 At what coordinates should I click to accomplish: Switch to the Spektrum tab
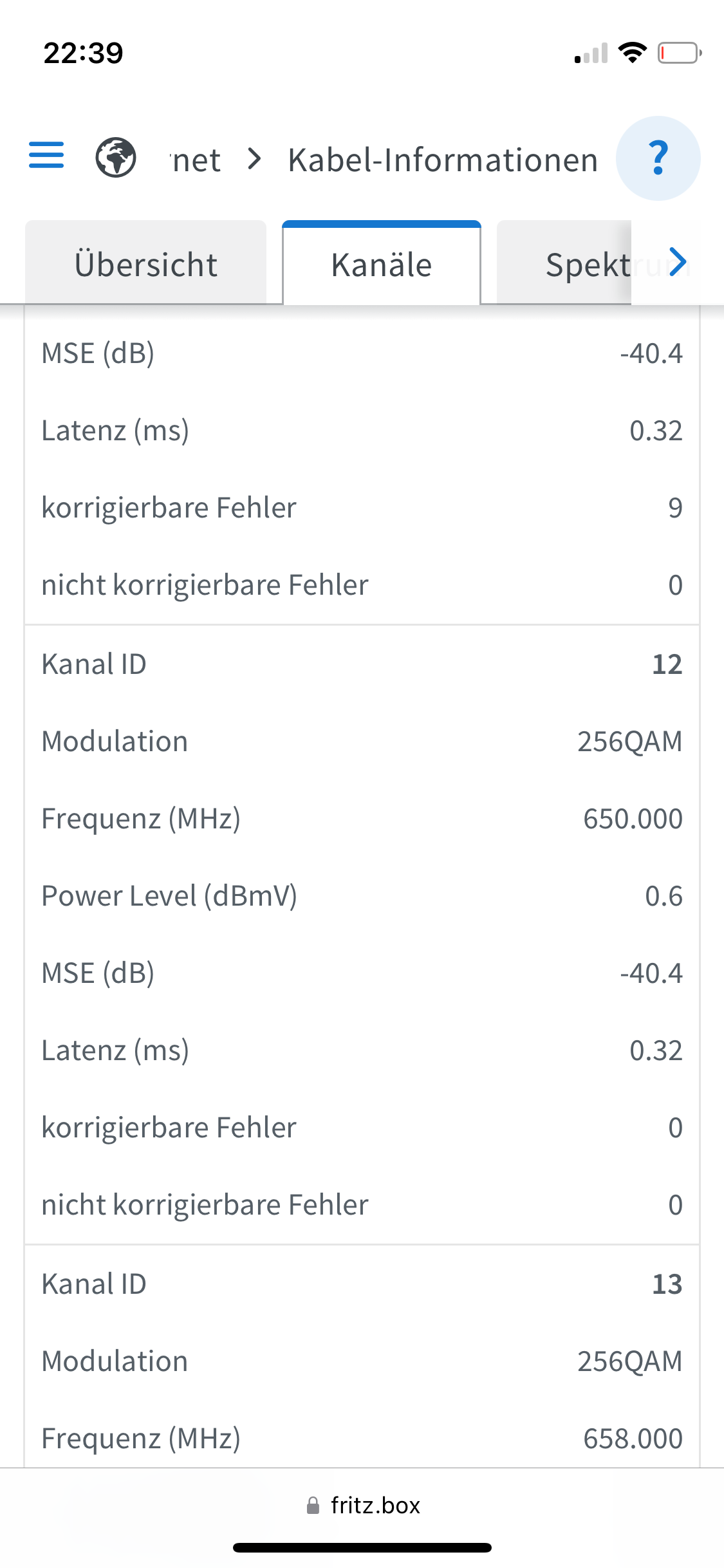[x=564, y=263]
